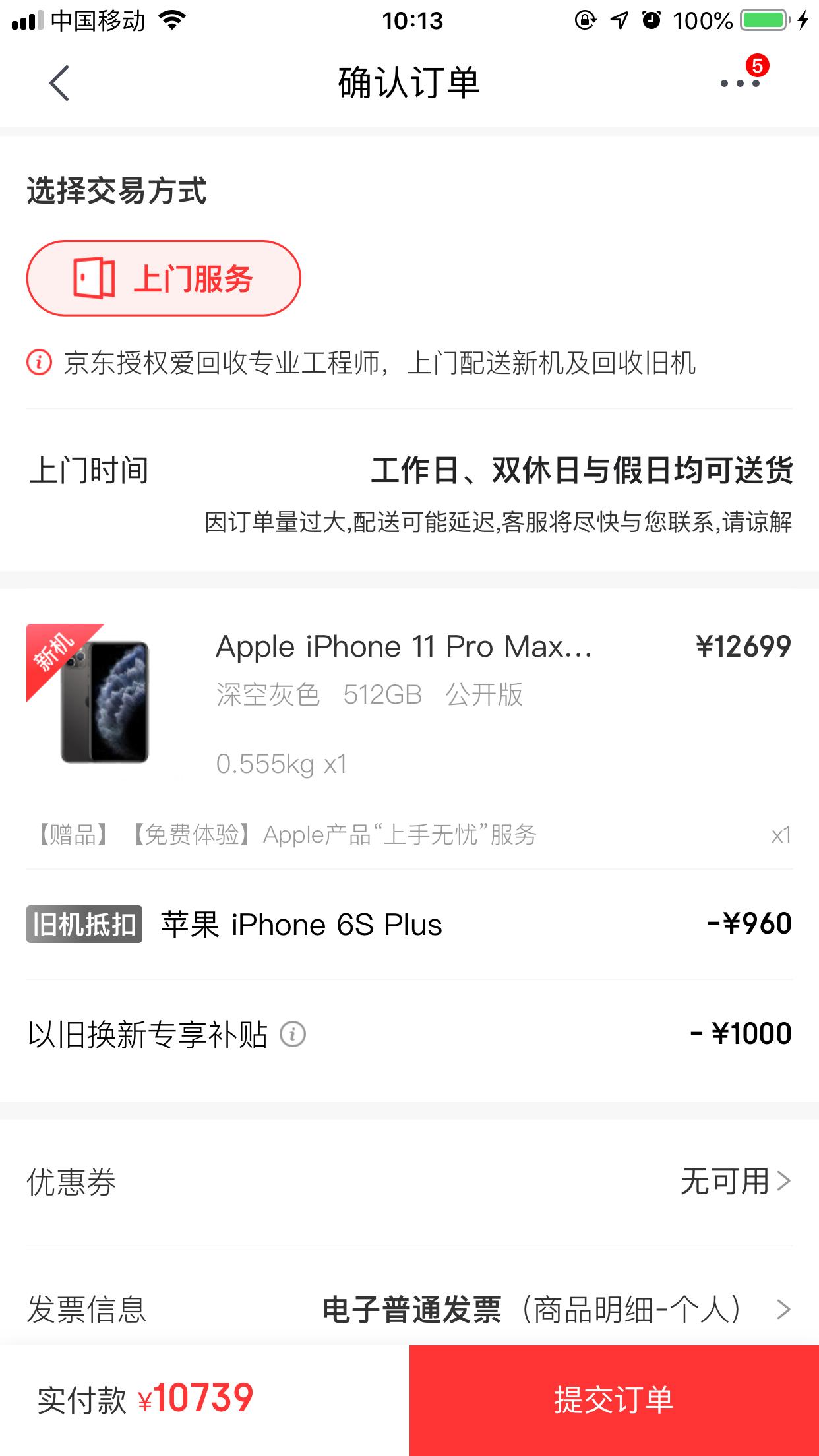
Task: Expand the 优惠券 coupon options
Action: [x=739, y=1182]
